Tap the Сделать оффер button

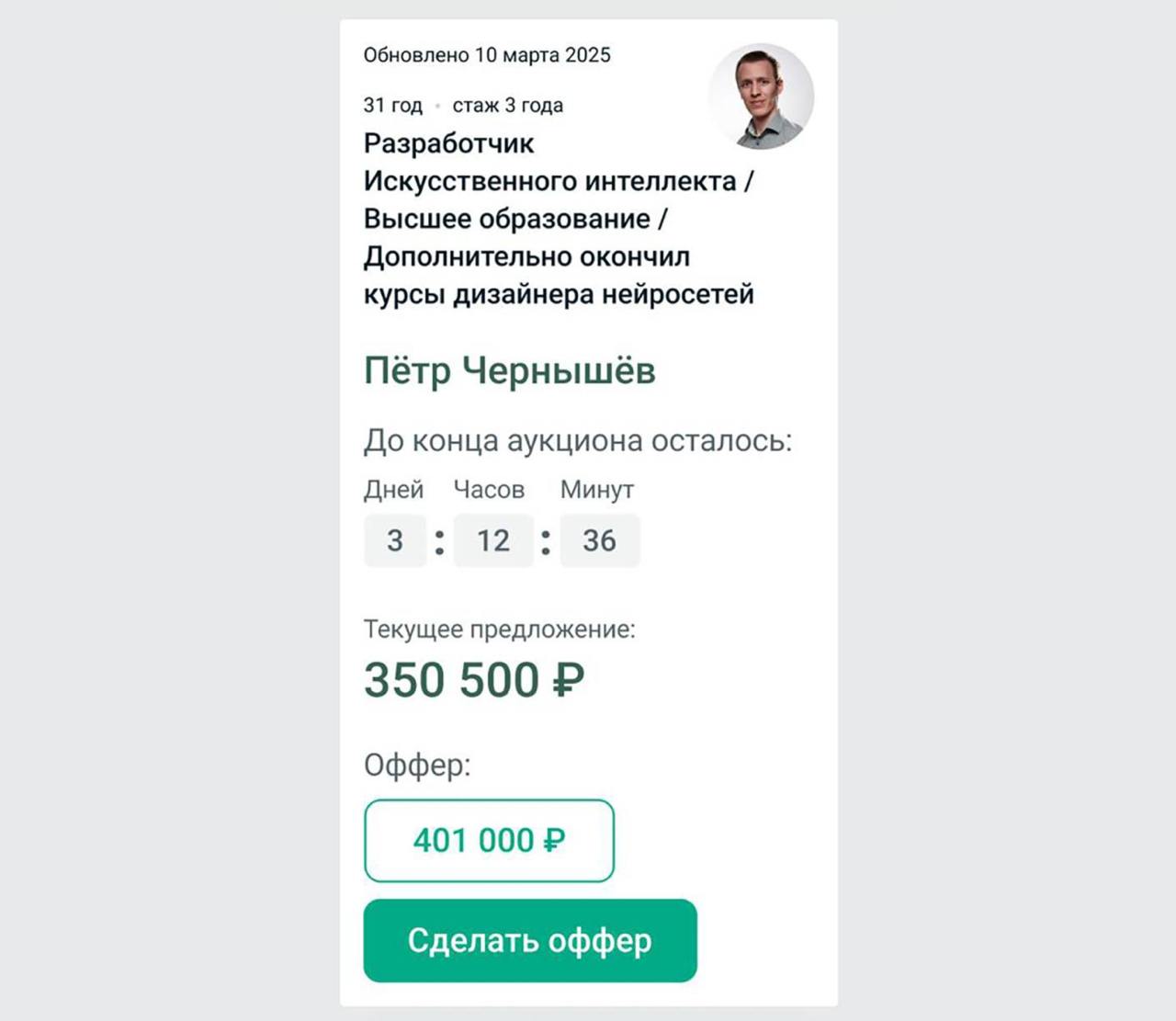point(530,940)
